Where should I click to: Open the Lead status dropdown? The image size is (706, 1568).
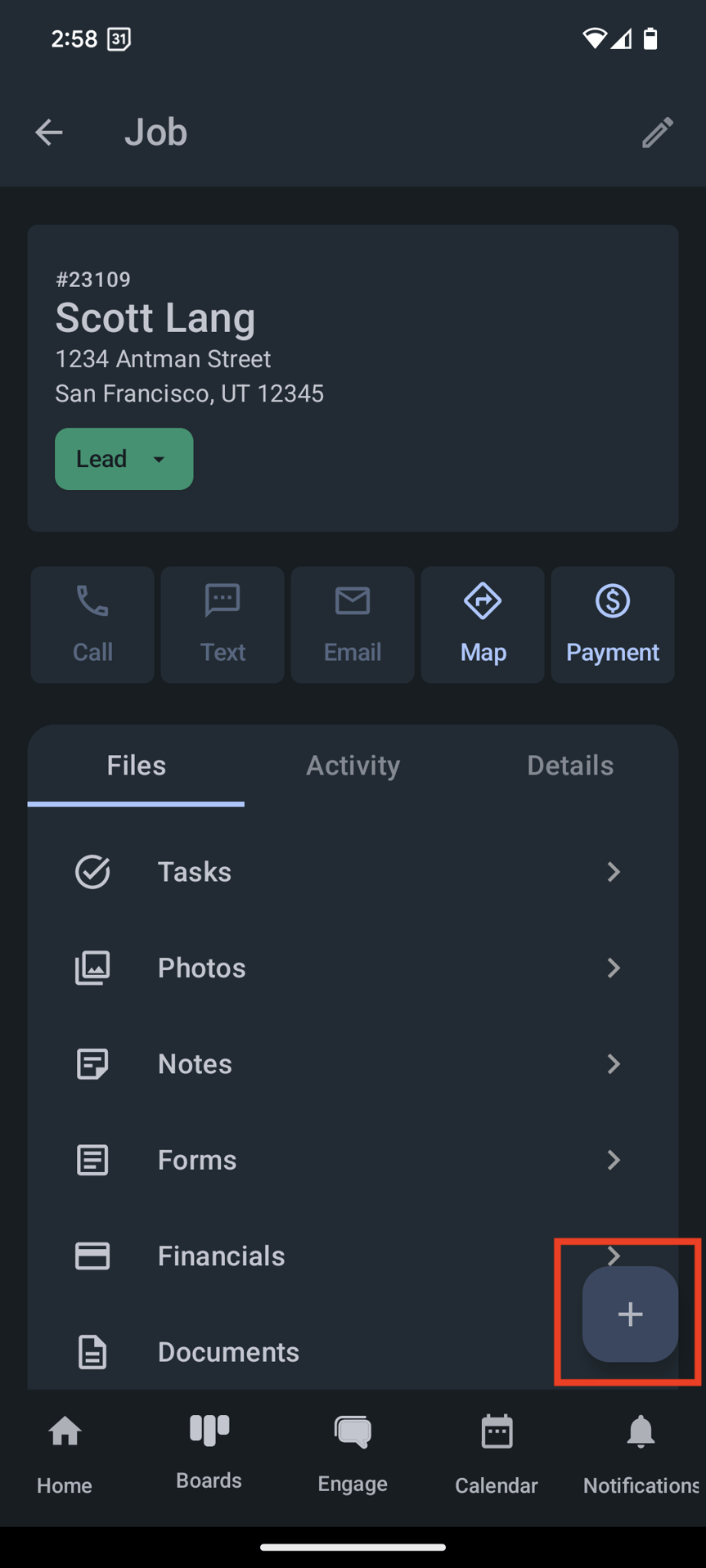[x=124, y=459]
